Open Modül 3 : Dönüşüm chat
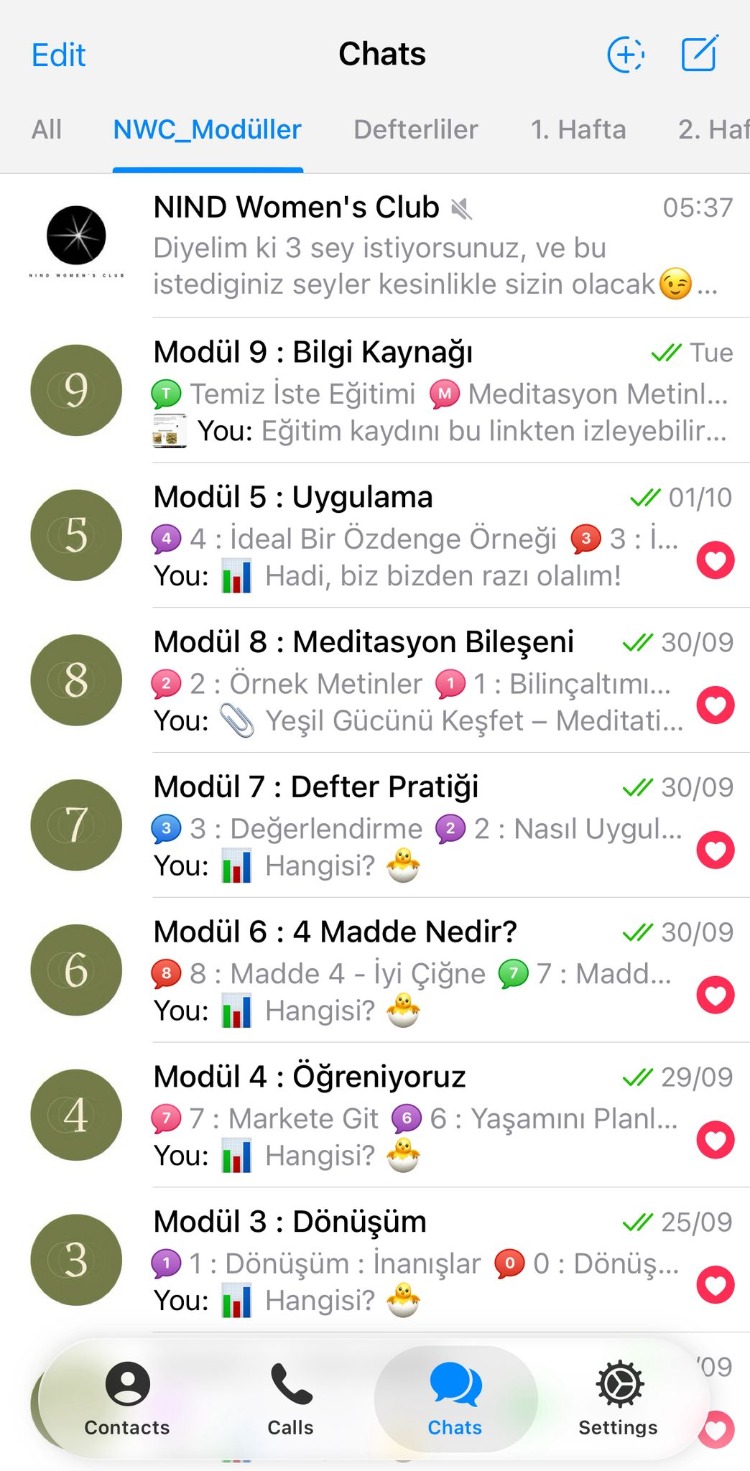750x1471 pixels. point(375,1260)
